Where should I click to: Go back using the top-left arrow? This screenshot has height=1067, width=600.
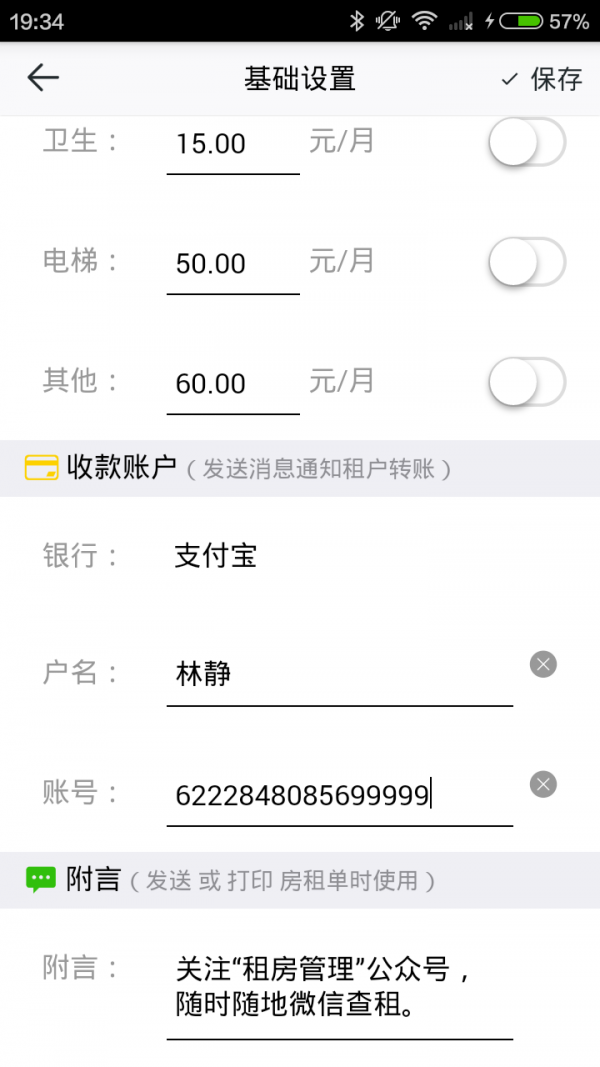coord(43,78)
